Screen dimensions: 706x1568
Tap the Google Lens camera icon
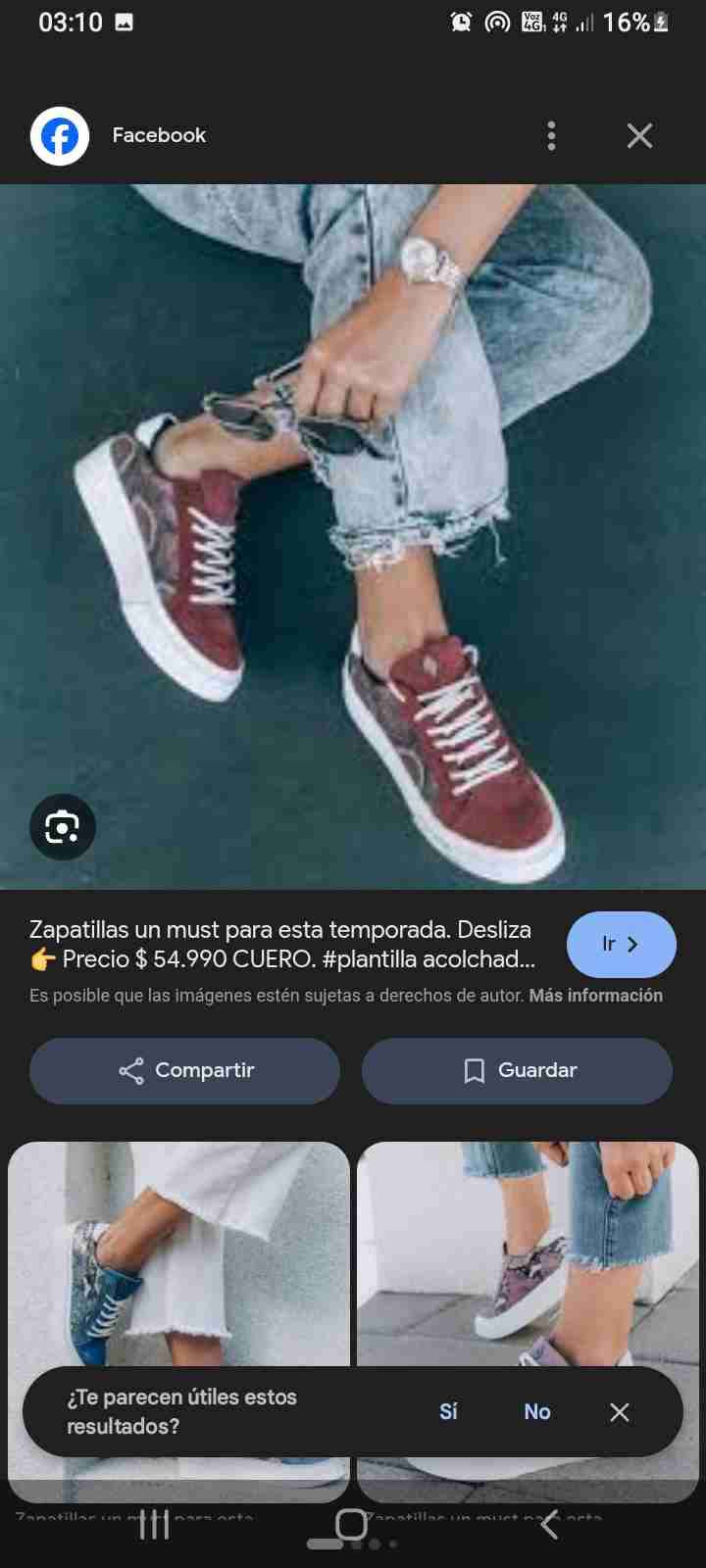pos(62,827)
